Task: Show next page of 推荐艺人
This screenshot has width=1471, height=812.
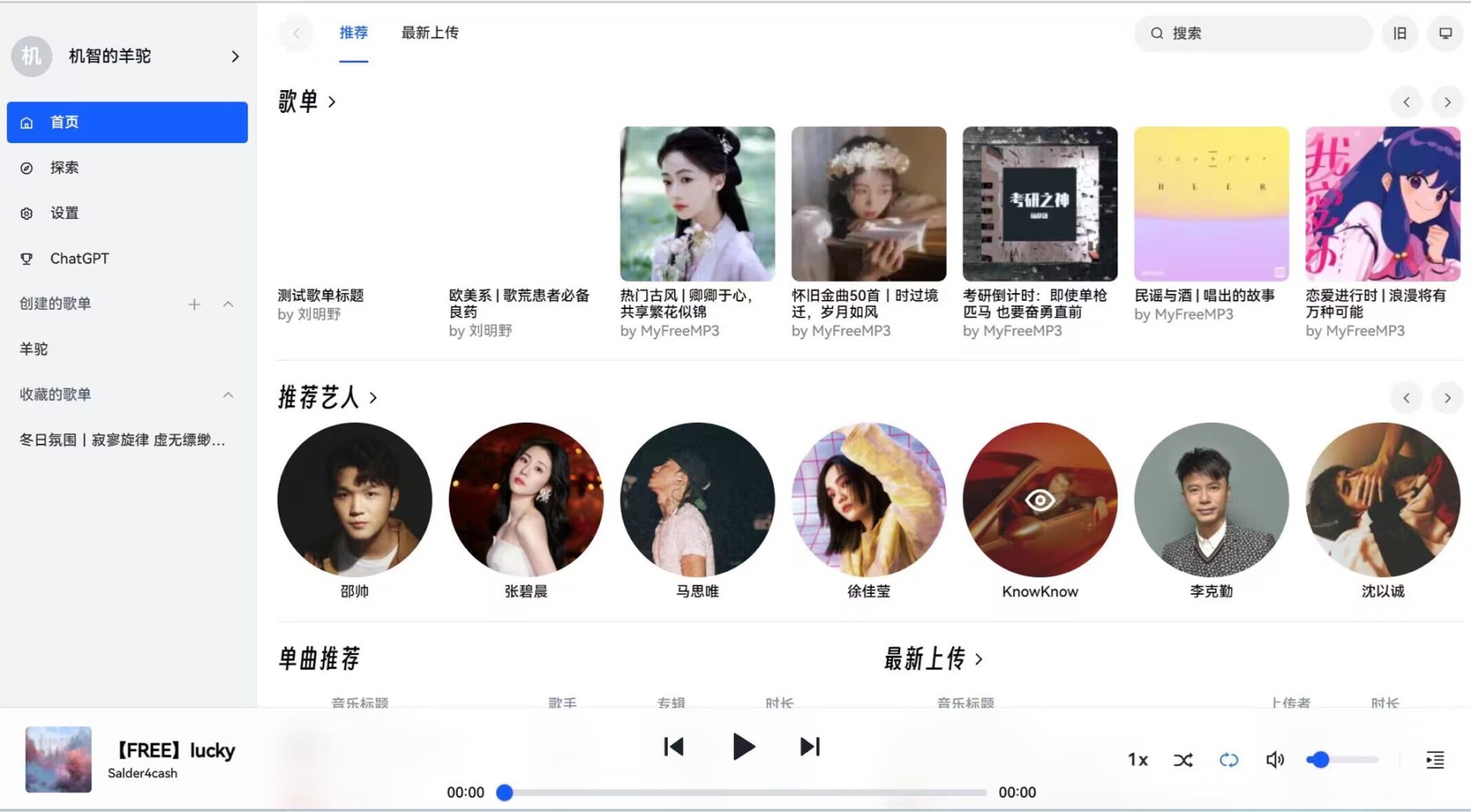Action: tap(1447, 398)
